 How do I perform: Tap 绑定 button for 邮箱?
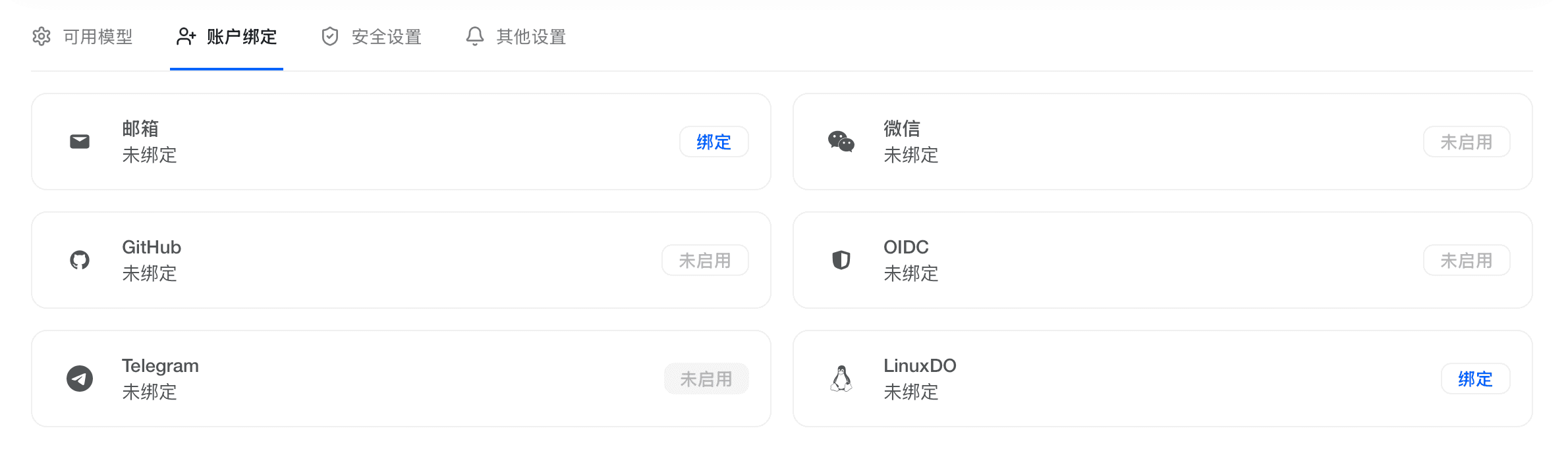pyautogui.click(x=714, y=142)
